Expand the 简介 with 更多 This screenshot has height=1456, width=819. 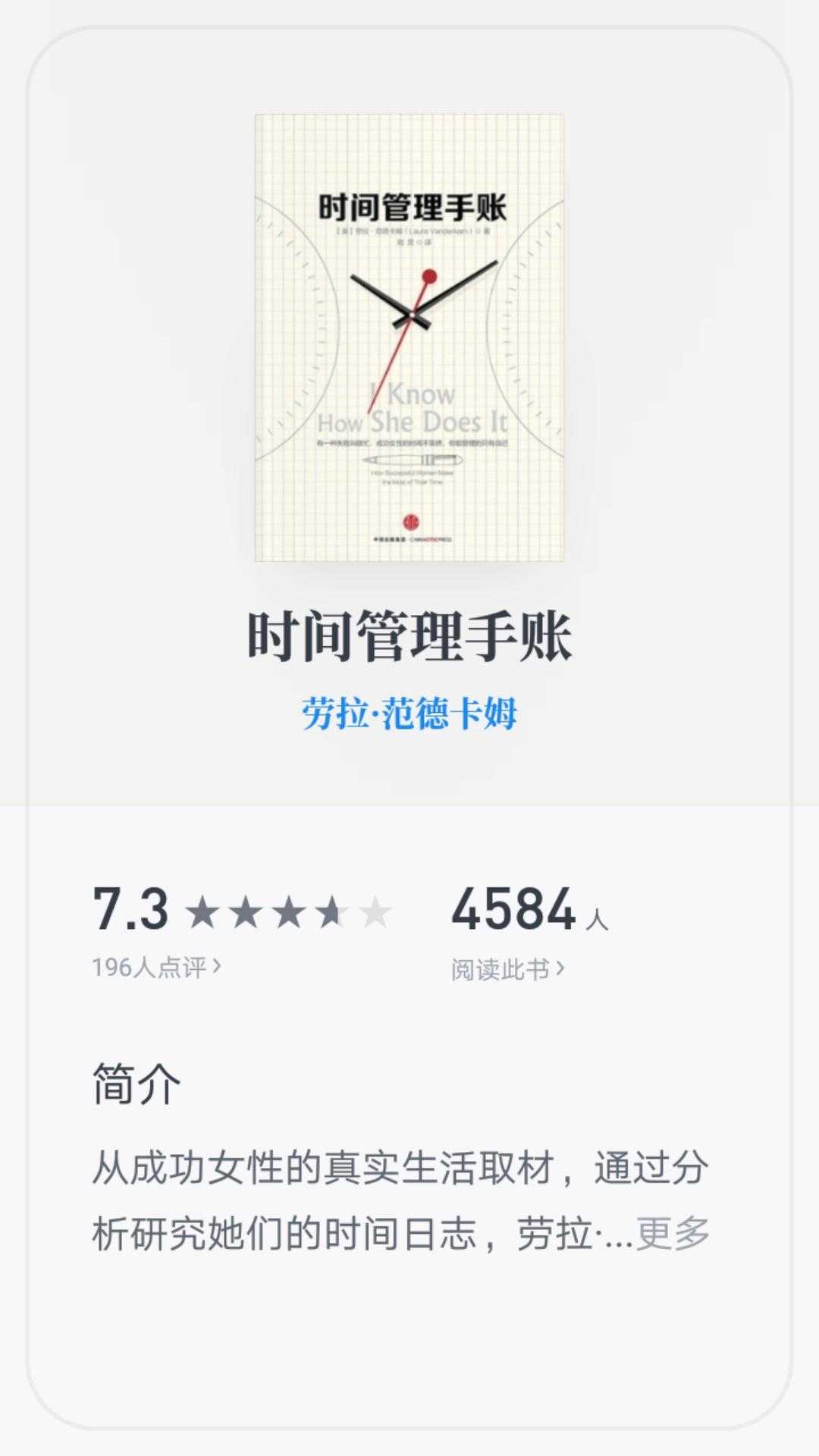click(672, 1234)
